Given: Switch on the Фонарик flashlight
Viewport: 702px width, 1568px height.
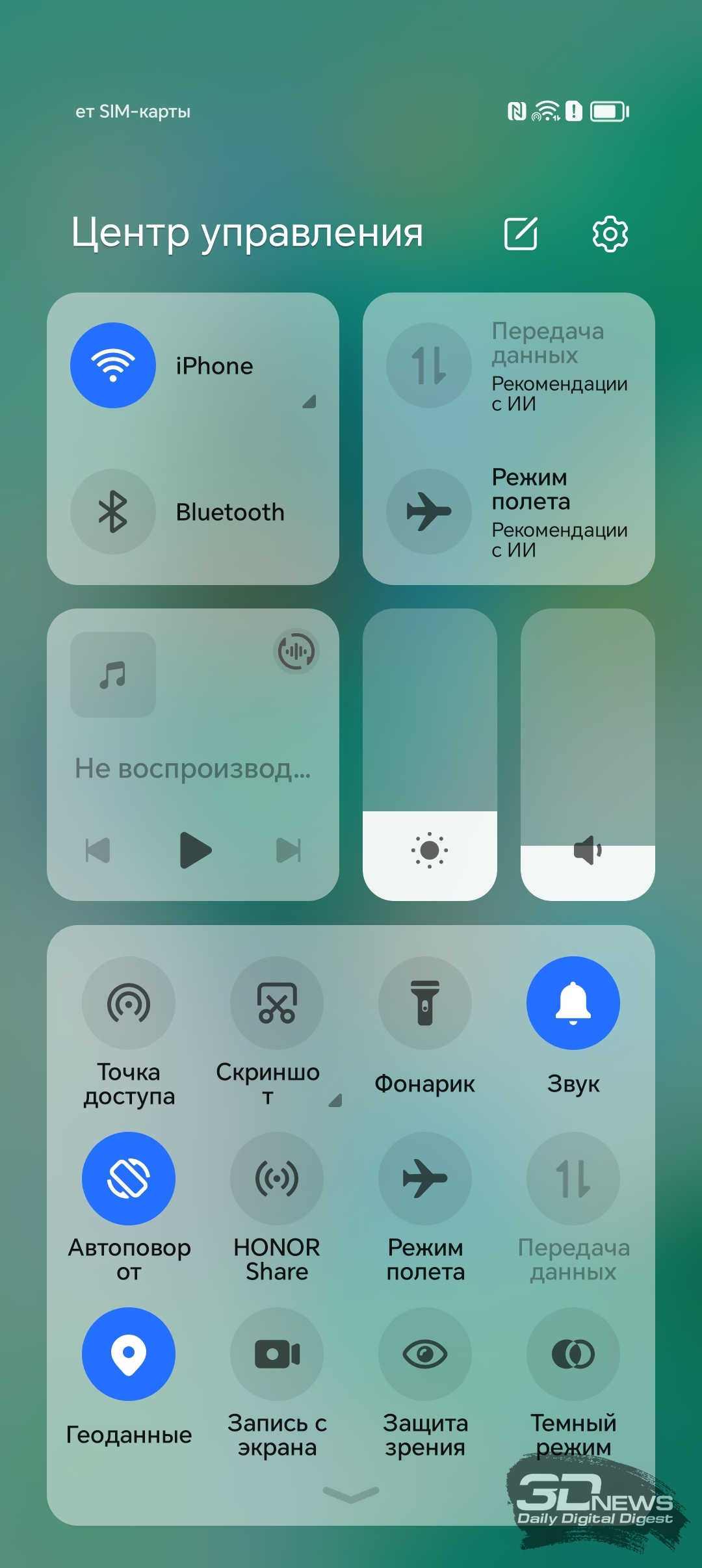Looking at the screenshot, I should point(425,1003).
